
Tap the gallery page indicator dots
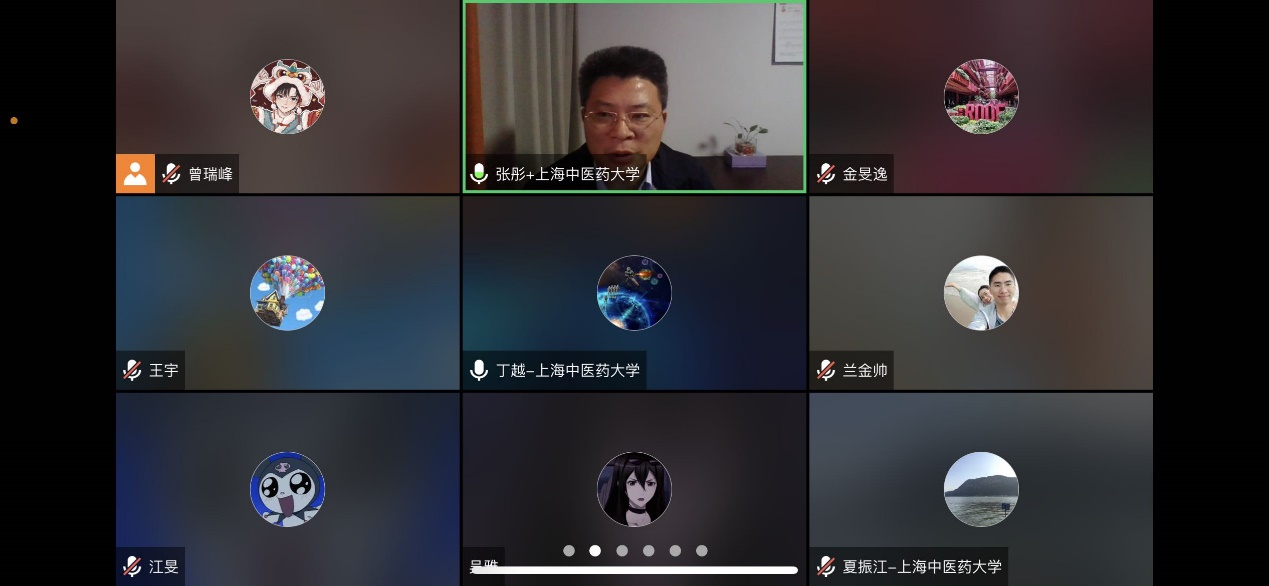[635, 551]
